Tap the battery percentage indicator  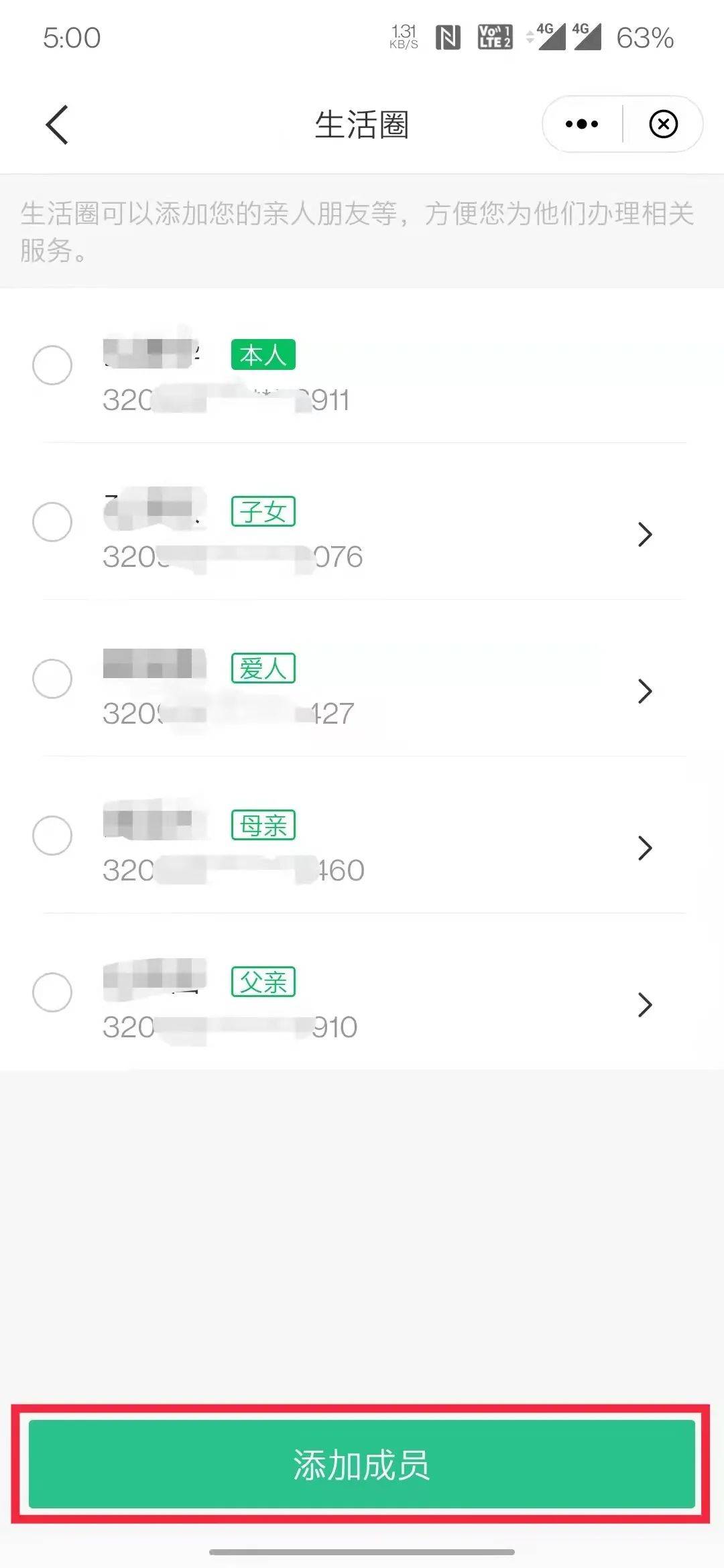tap(644, 38)
